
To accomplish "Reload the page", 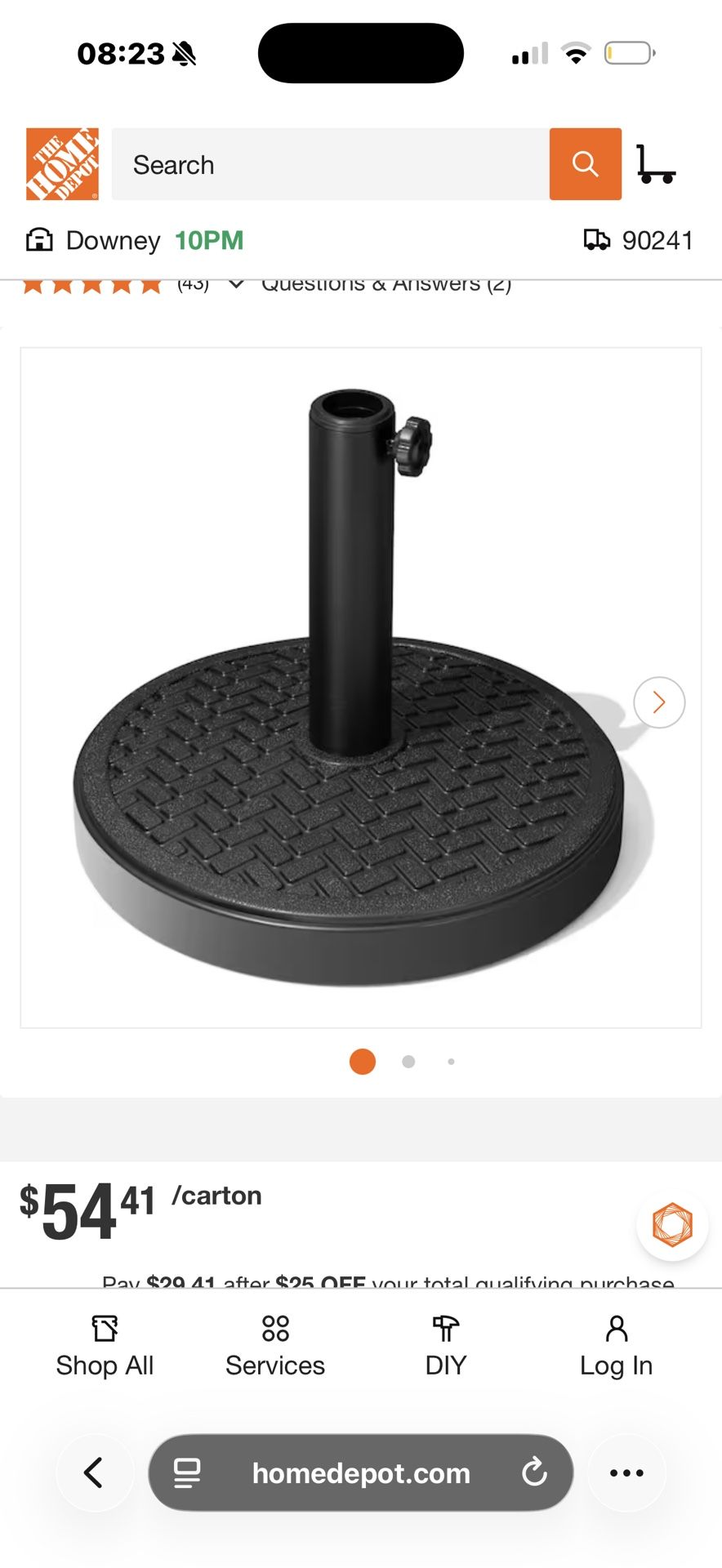I will (x=534, y=1472).
